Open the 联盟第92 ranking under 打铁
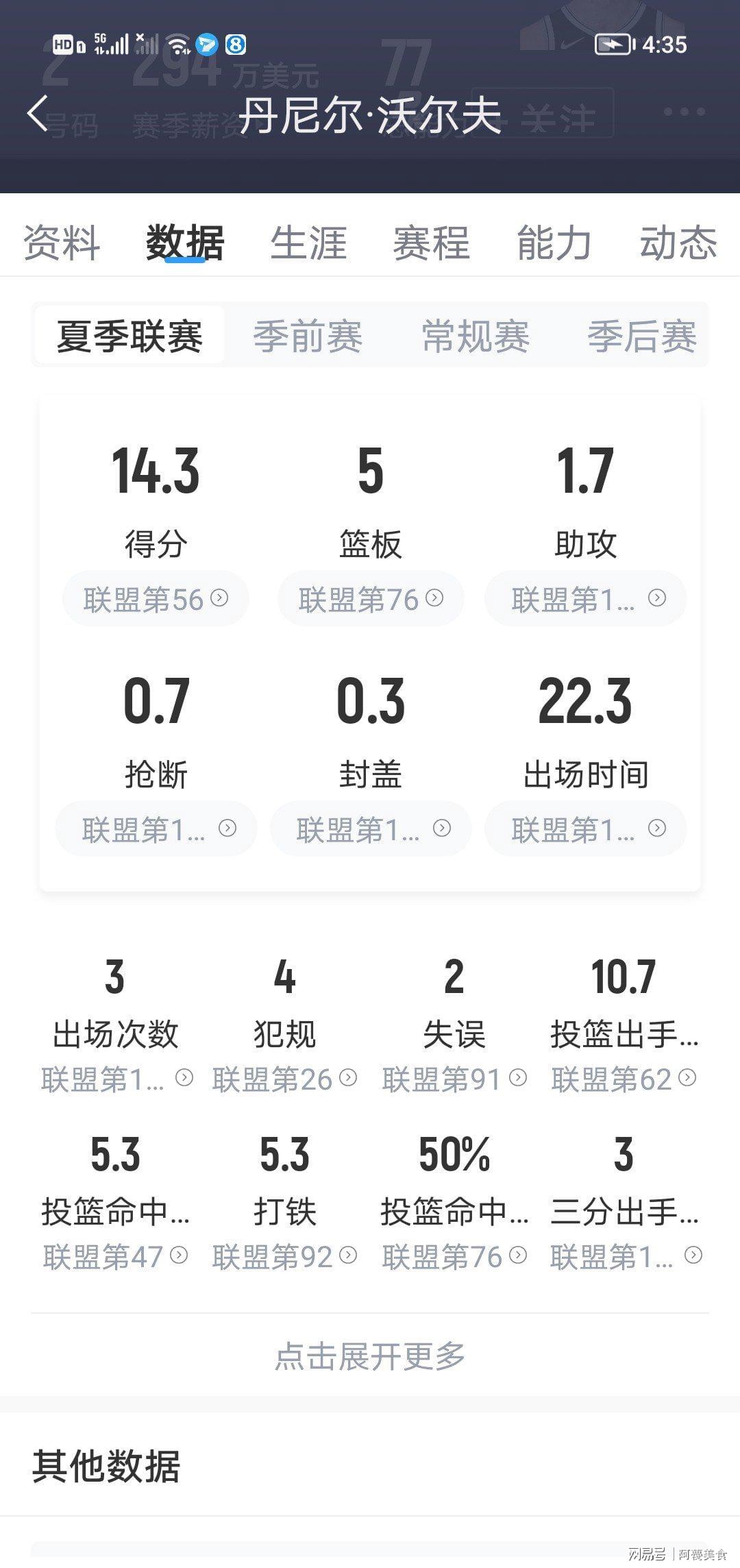 tap(284, 1256)
